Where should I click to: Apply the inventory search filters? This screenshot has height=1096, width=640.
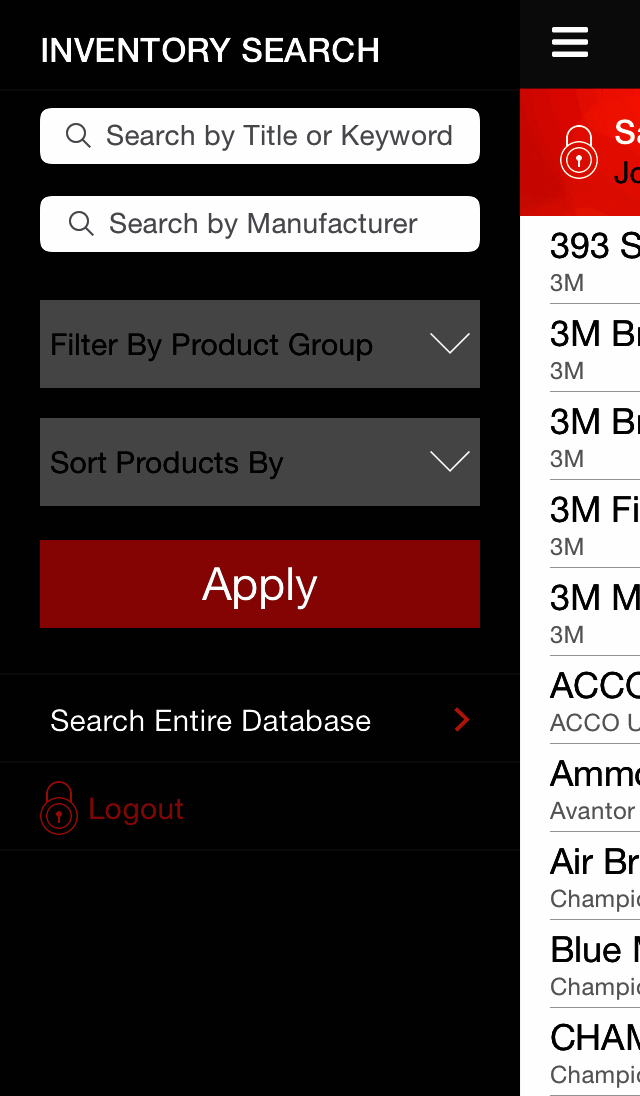(260, 584)
